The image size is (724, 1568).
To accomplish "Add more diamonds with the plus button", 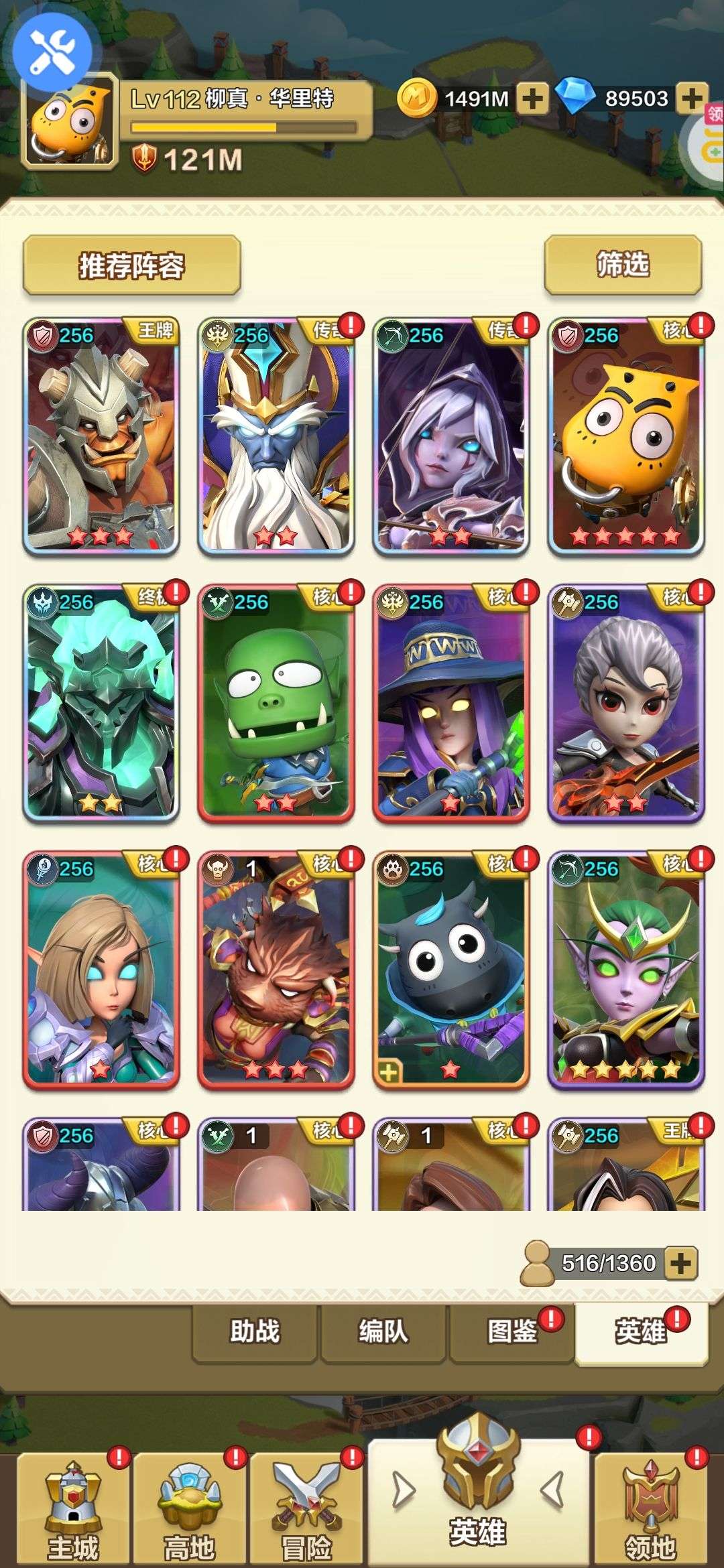I will click(692, 99).
